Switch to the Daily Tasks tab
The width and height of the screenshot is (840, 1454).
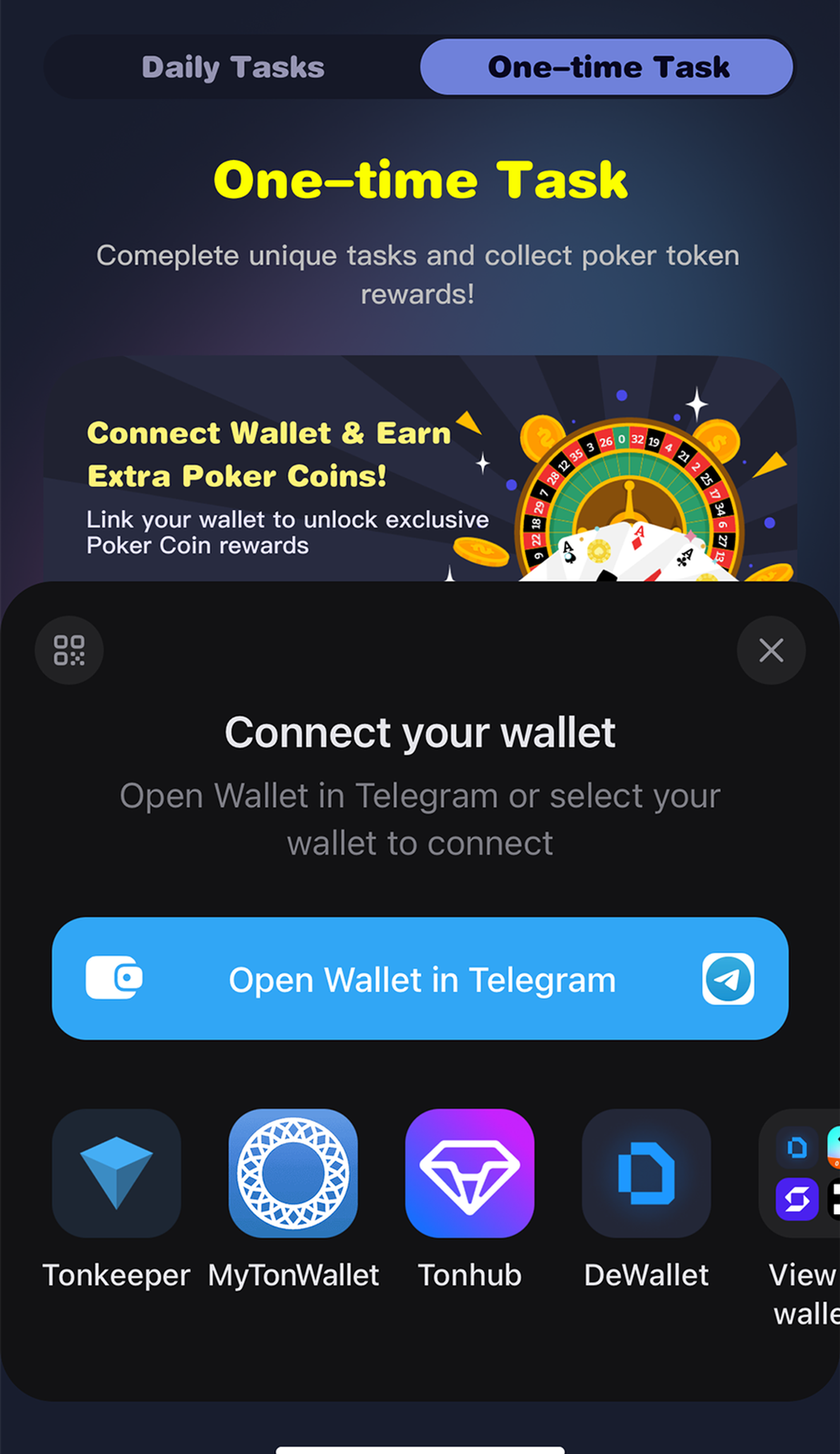point(233,67)
